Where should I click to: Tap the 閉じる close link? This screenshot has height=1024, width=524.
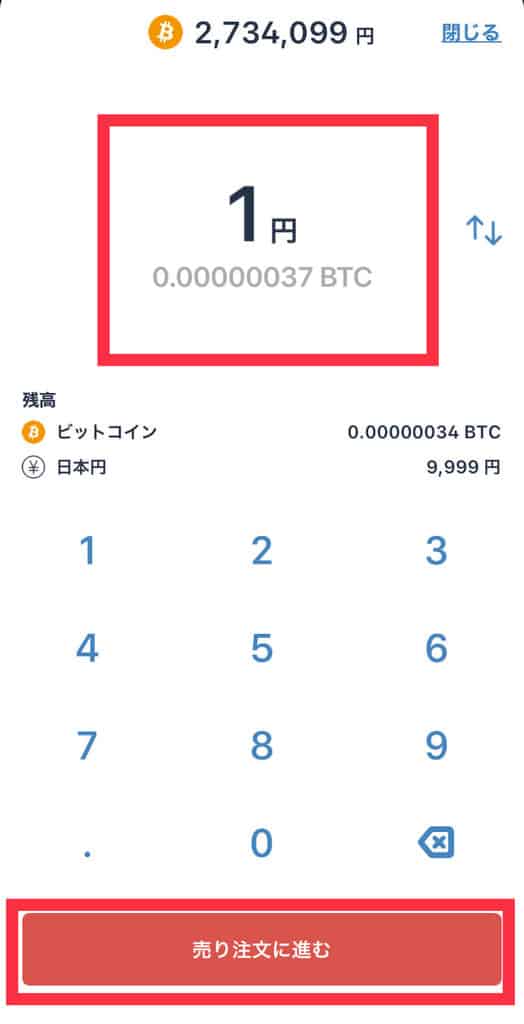click(471, 32)
